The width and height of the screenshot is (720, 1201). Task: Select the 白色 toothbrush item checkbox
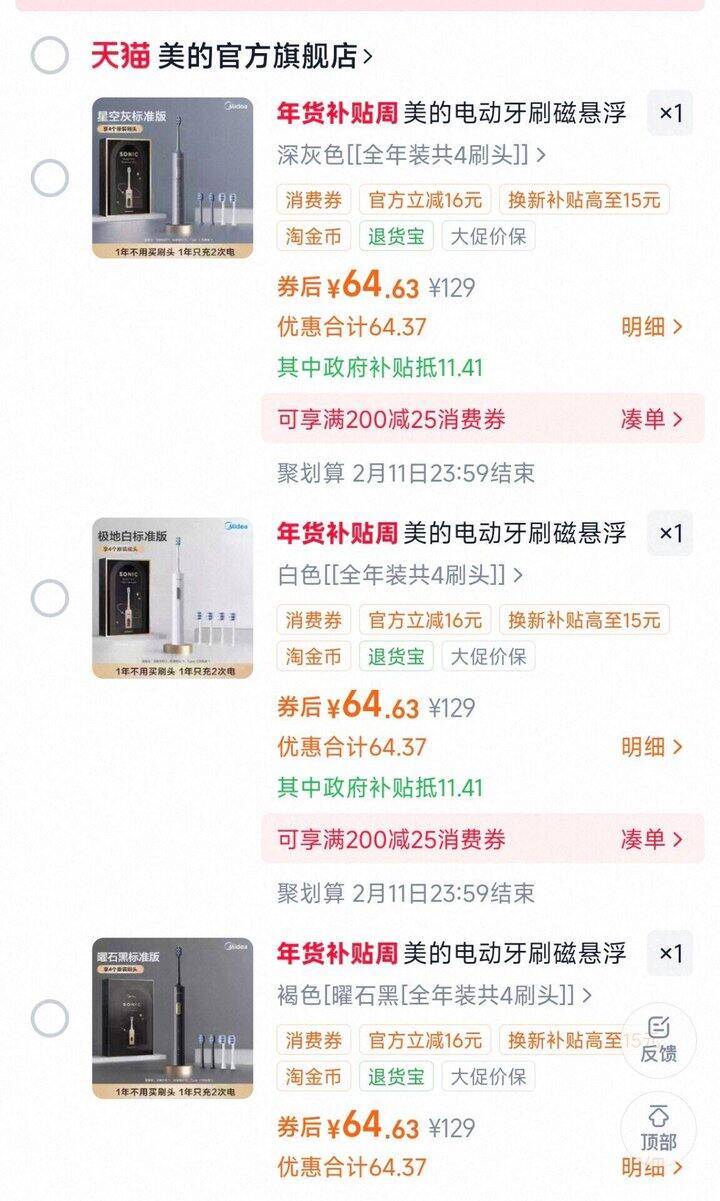click(x=49, y=599)
